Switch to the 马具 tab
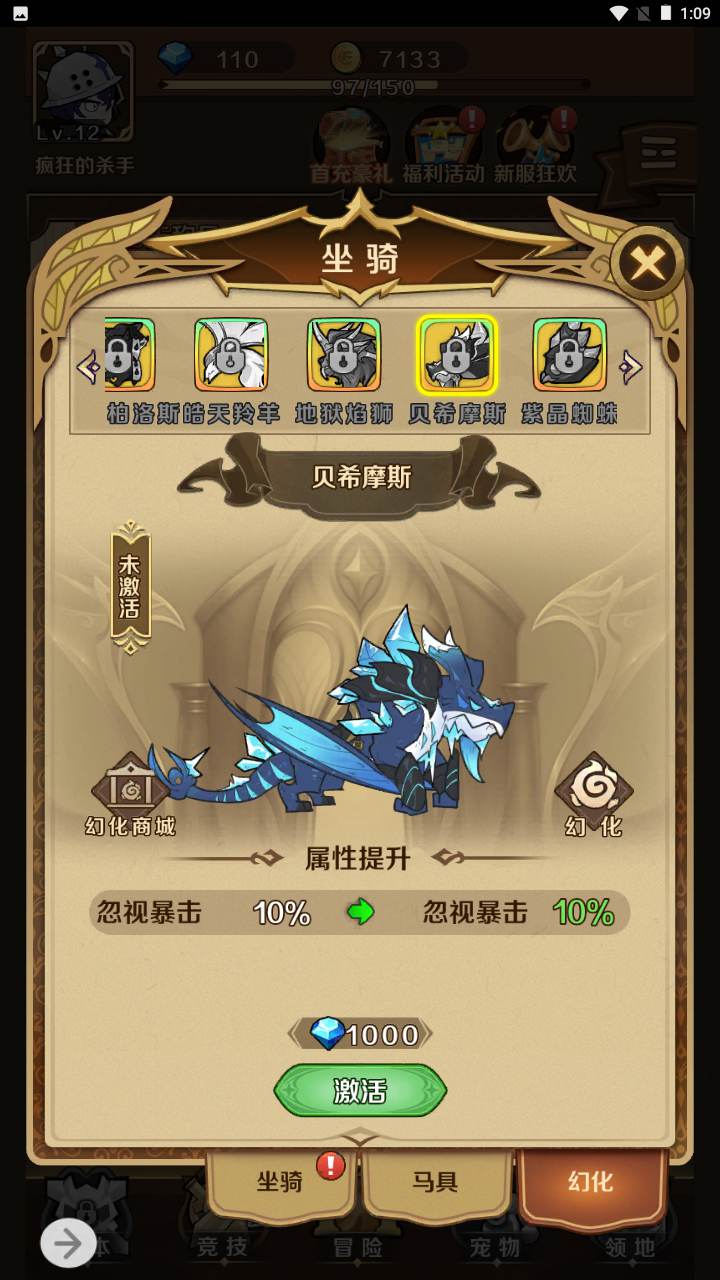Viewport: 720px width, 1280px height. [x=435, y=1182]
